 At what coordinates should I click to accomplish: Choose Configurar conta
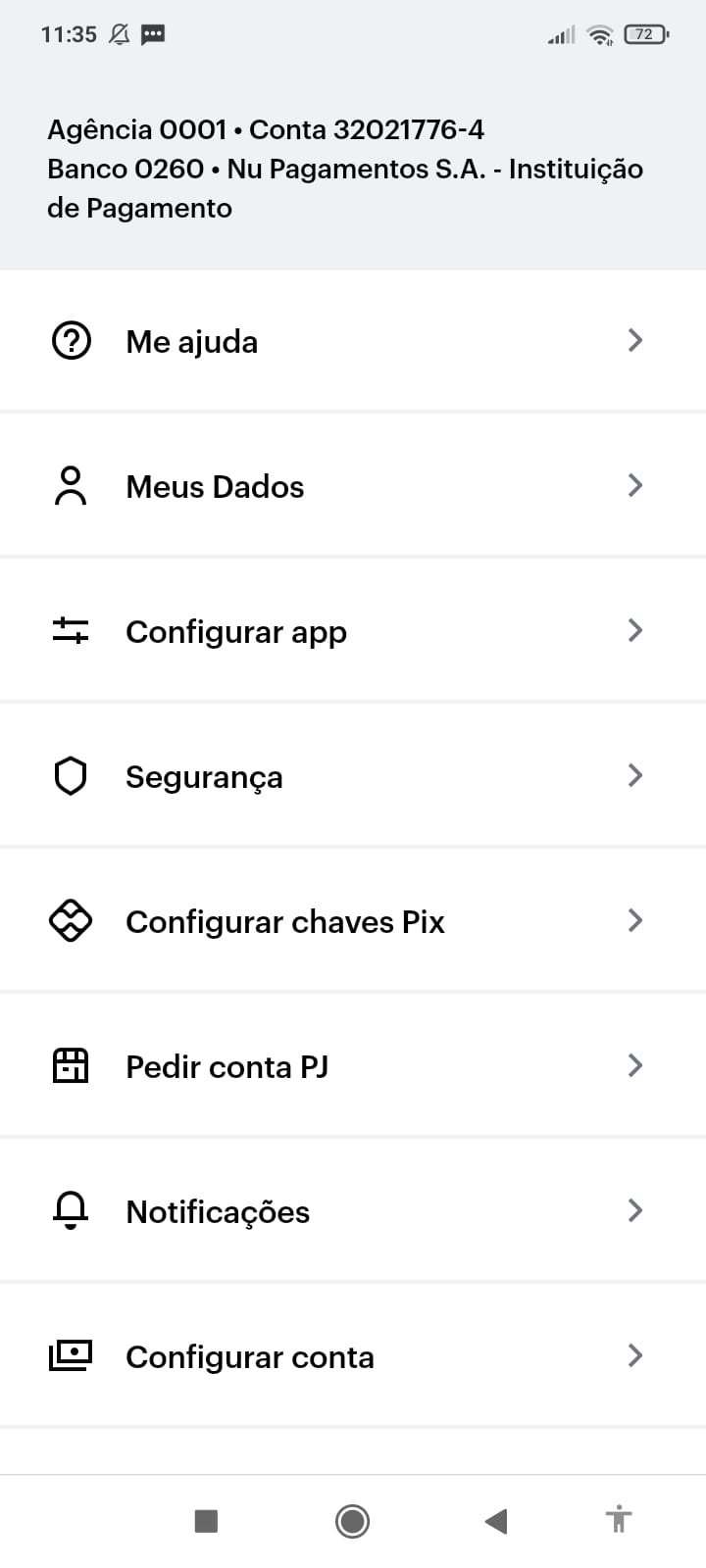pyautogui.click(x=353, y=1356)
